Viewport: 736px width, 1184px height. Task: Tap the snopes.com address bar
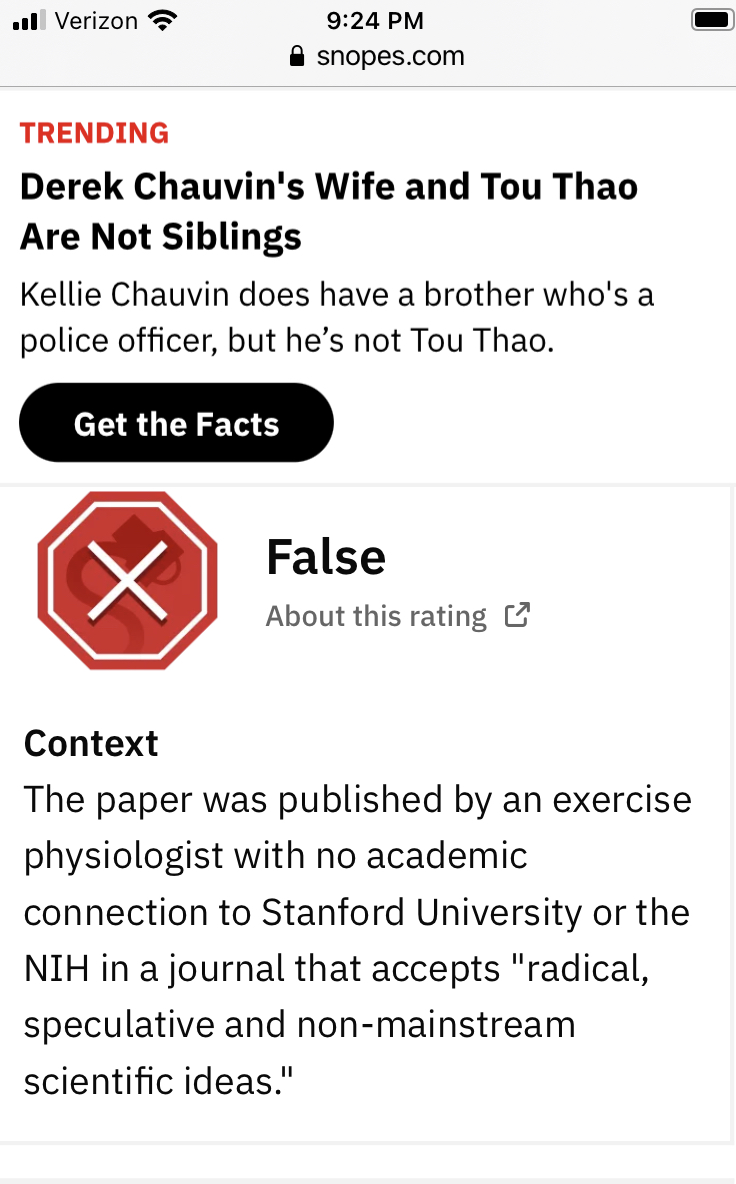(x=377, y=57)
